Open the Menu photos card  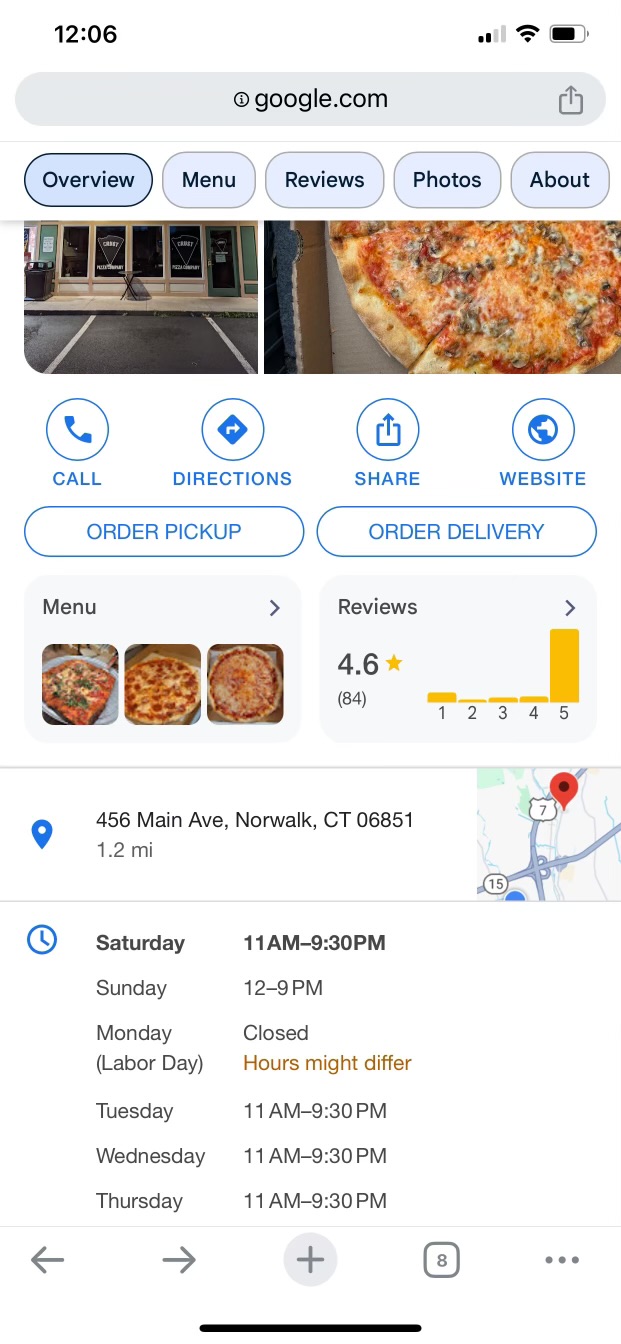coord(162,659)
